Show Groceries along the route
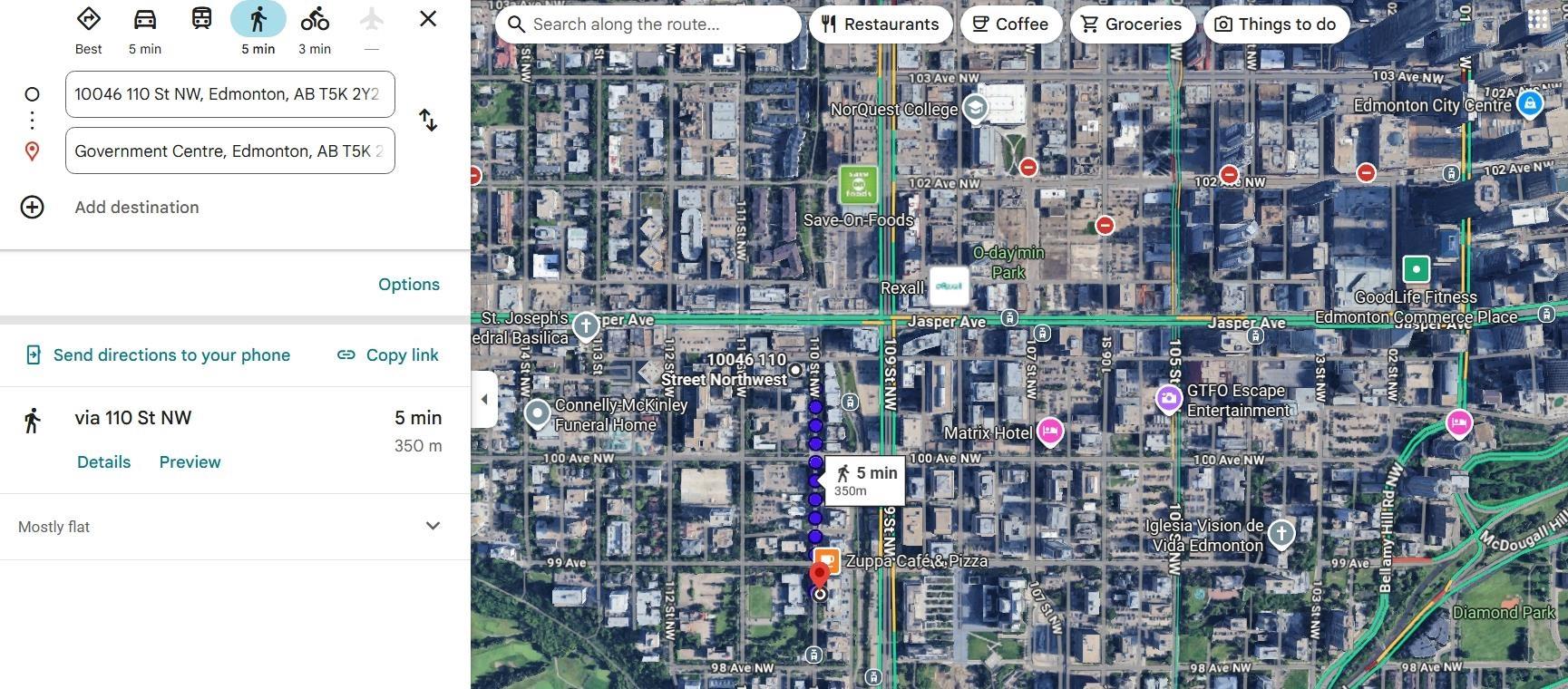This screenshot has height=689, width=1568. pyautogui.click(x=1131, y=24)
